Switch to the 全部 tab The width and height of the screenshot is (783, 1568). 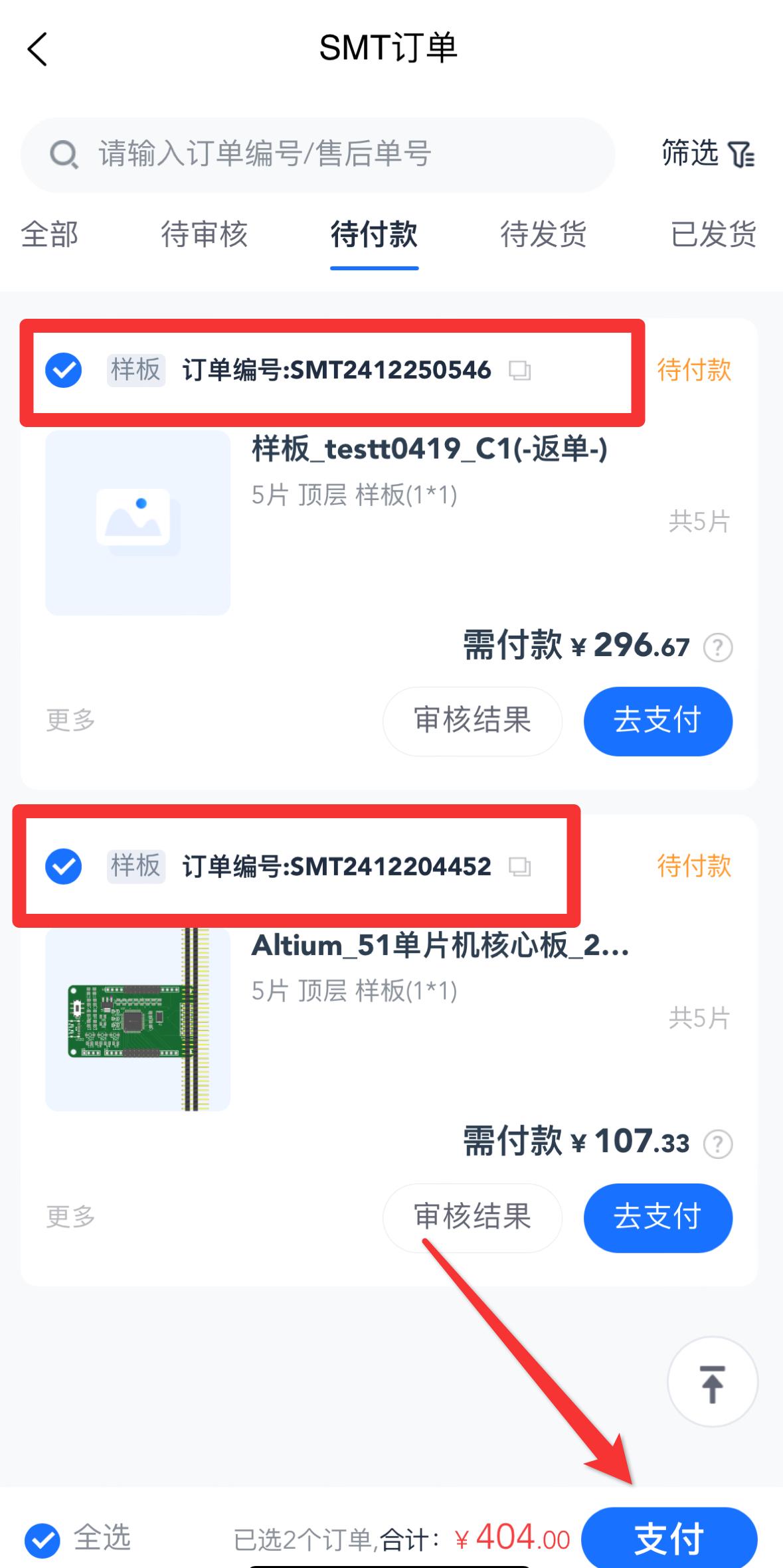pyautogui.click(x=50, y=234)
